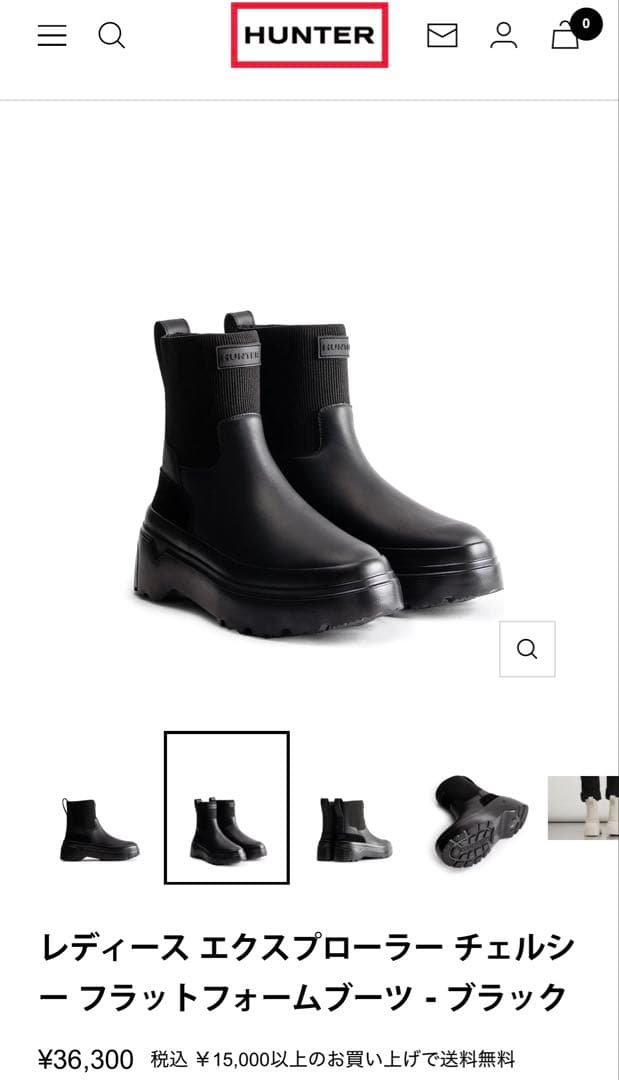View the rear-angled boots thumbnail
Screen dimensions: 619x1080
354,829
